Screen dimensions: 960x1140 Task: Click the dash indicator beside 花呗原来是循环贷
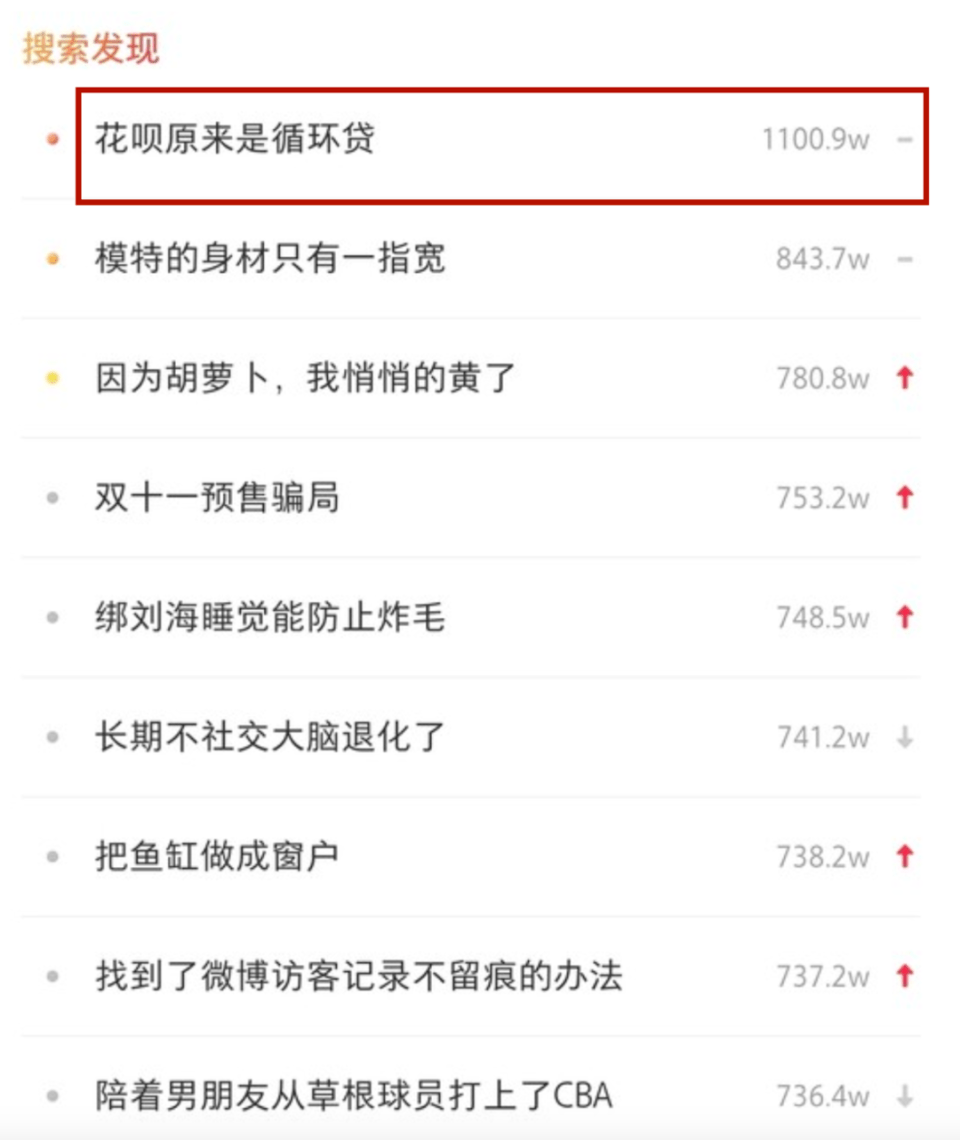point(905,140)
